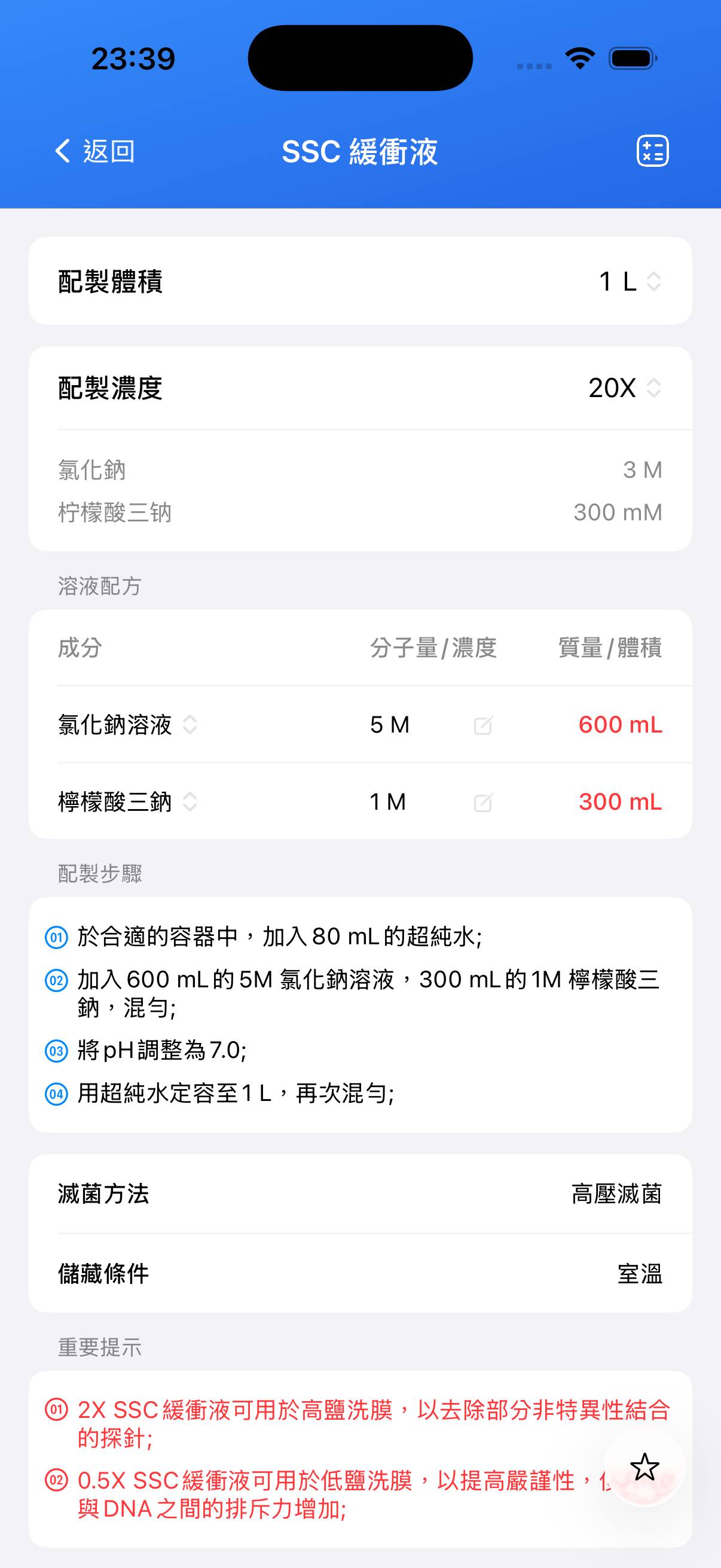Image resolution: width=721 pixels, height=1568 pixels.
Task: Adjust volume with the 1 L stepper
Action: (x=654, y=280)
